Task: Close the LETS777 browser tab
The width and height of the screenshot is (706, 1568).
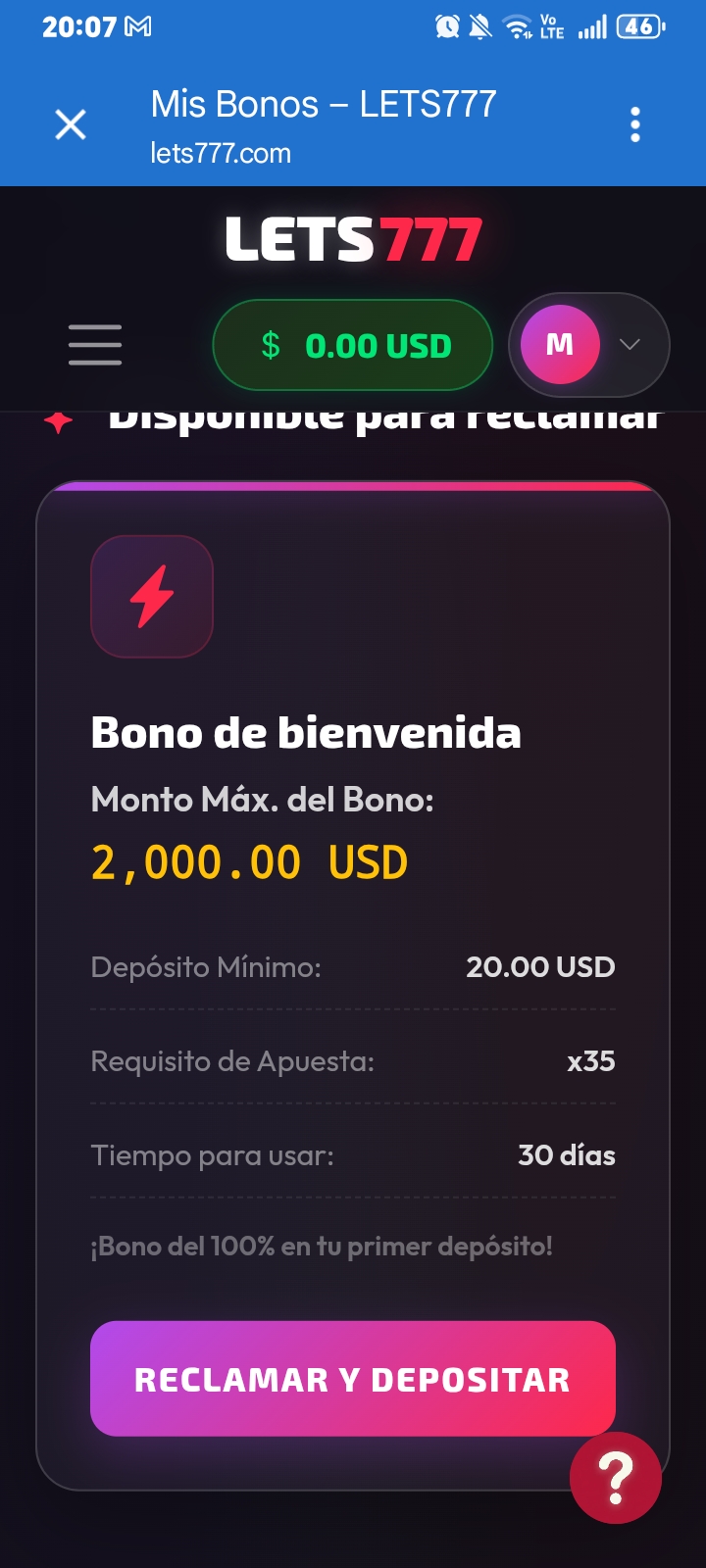Action: coord(71,124)
